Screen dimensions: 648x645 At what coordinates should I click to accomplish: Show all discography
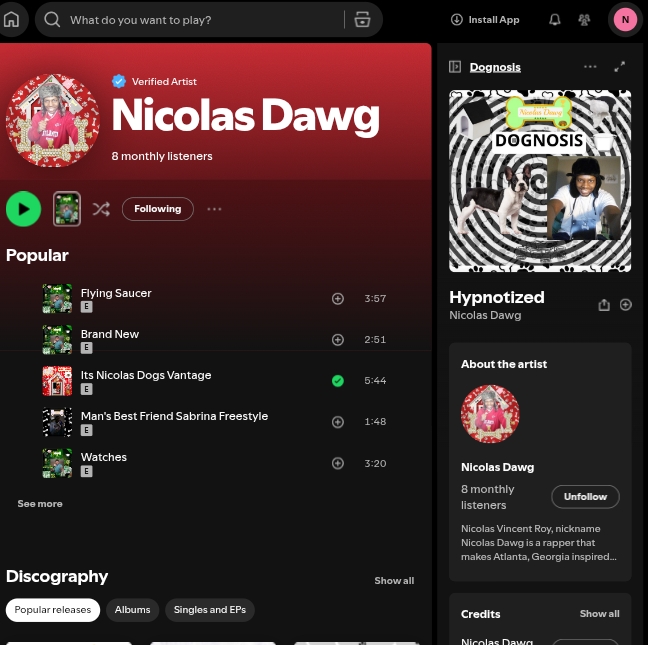[x=394, y=581]
